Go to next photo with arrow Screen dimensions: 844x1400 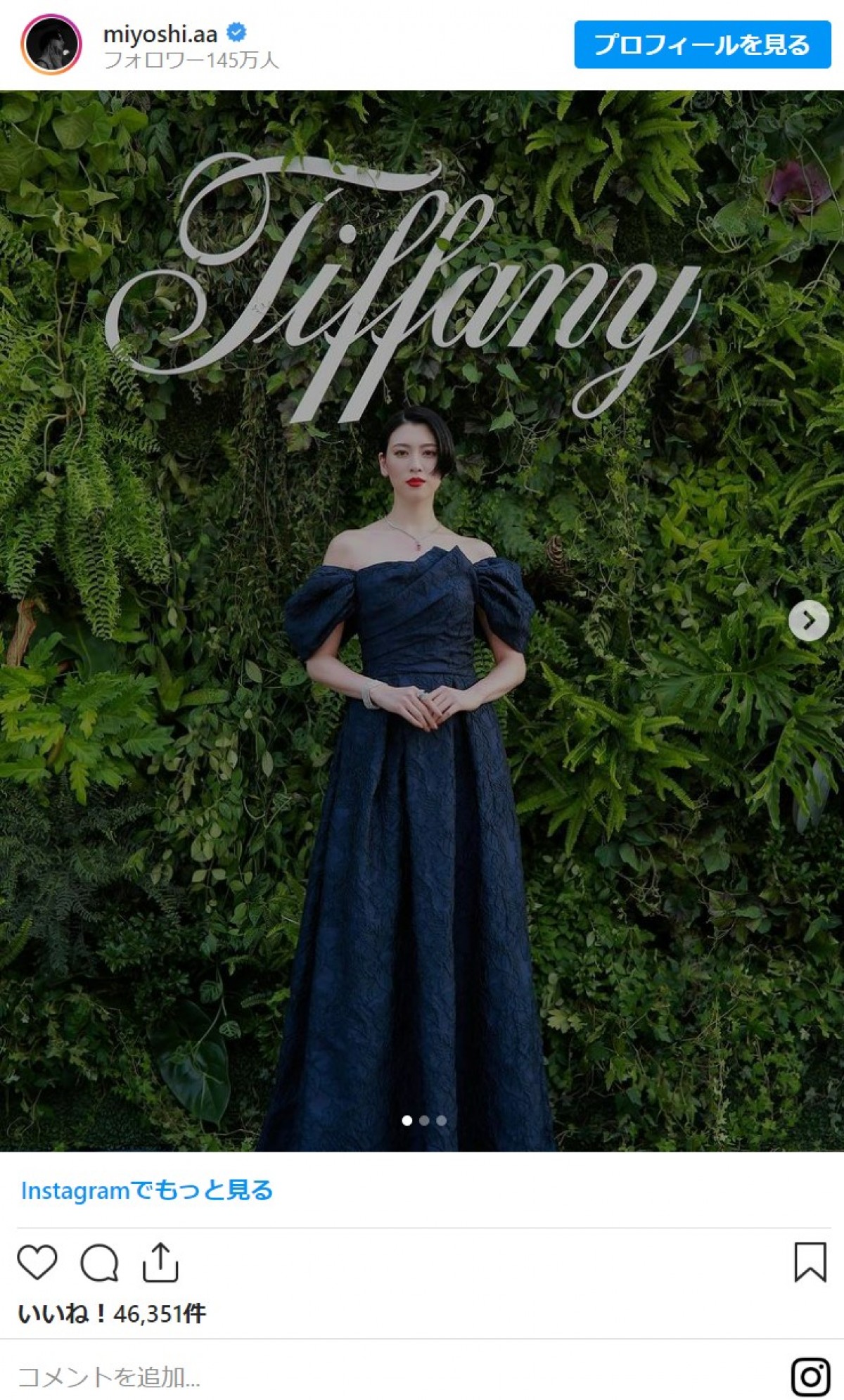point(808,620)
